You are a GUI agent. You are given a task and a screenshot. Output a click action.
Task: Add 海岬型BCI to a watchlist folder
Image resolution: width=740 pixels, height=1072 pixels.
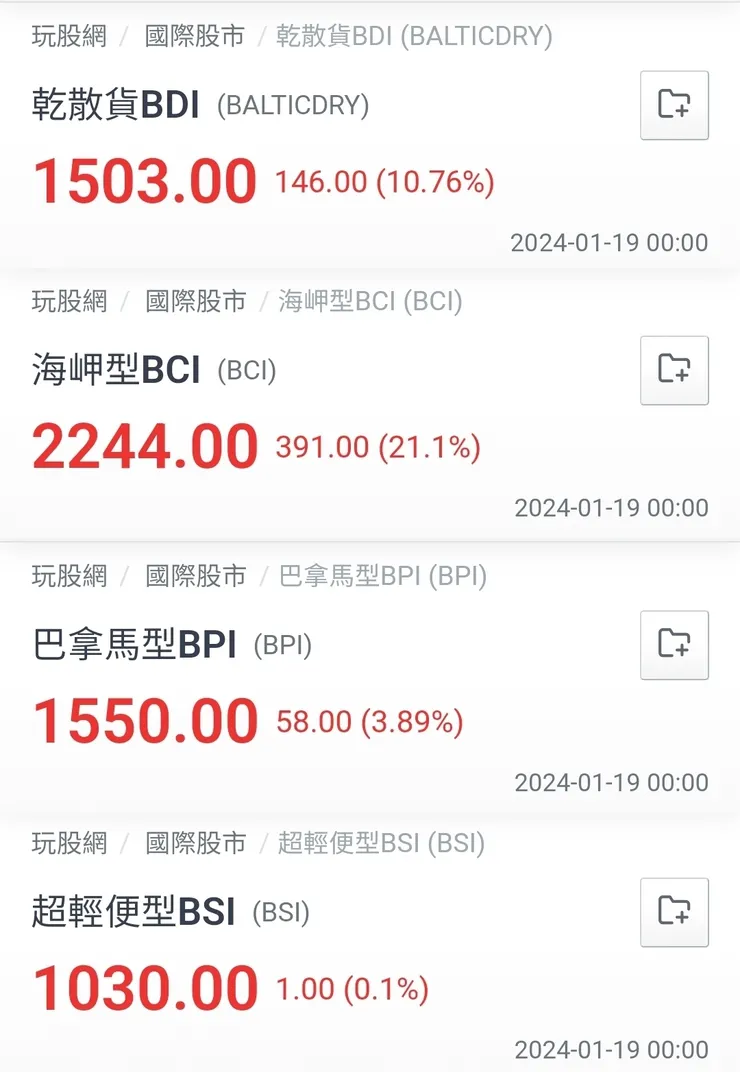[x=674, y=370]
